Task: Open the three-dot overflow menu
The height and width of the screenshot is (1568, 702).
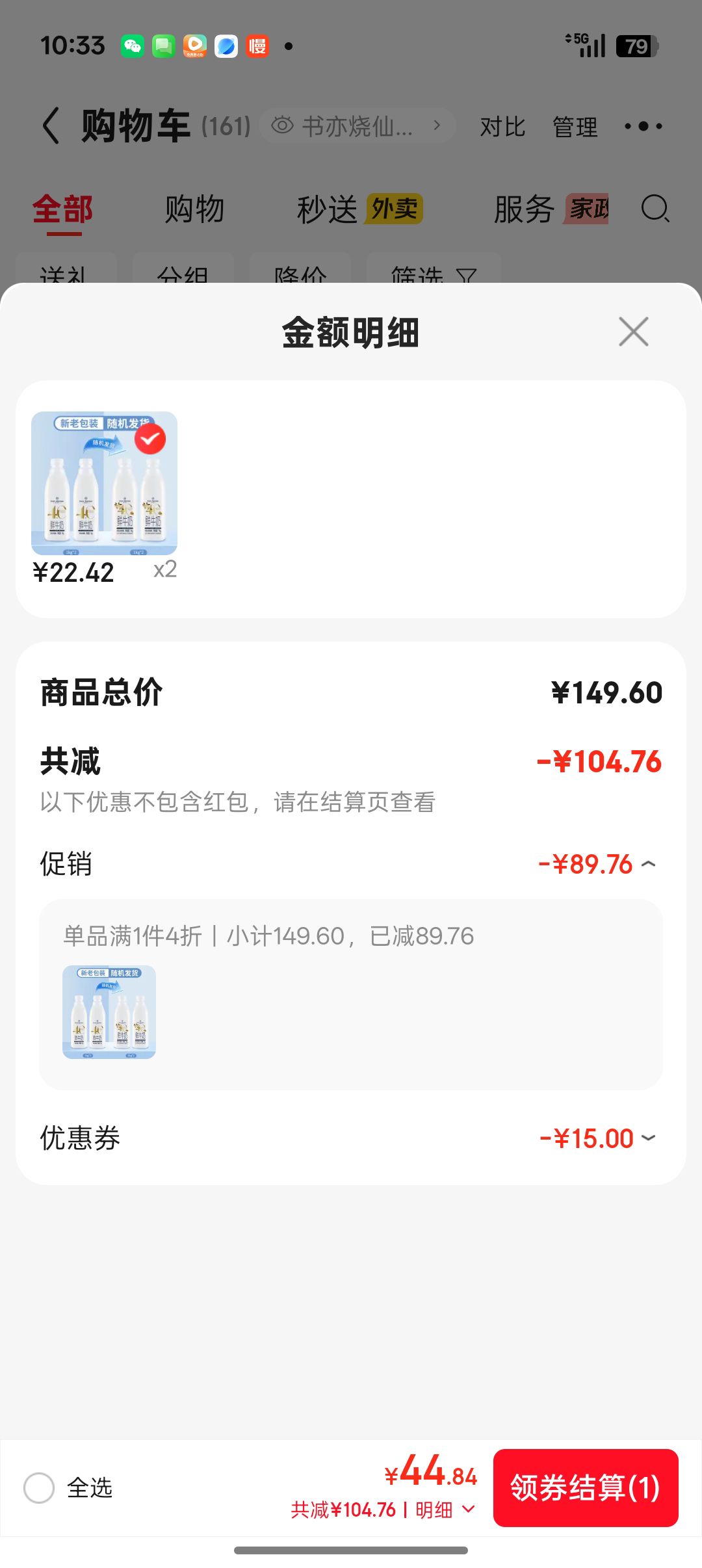Action: click(x=643, y=126)
